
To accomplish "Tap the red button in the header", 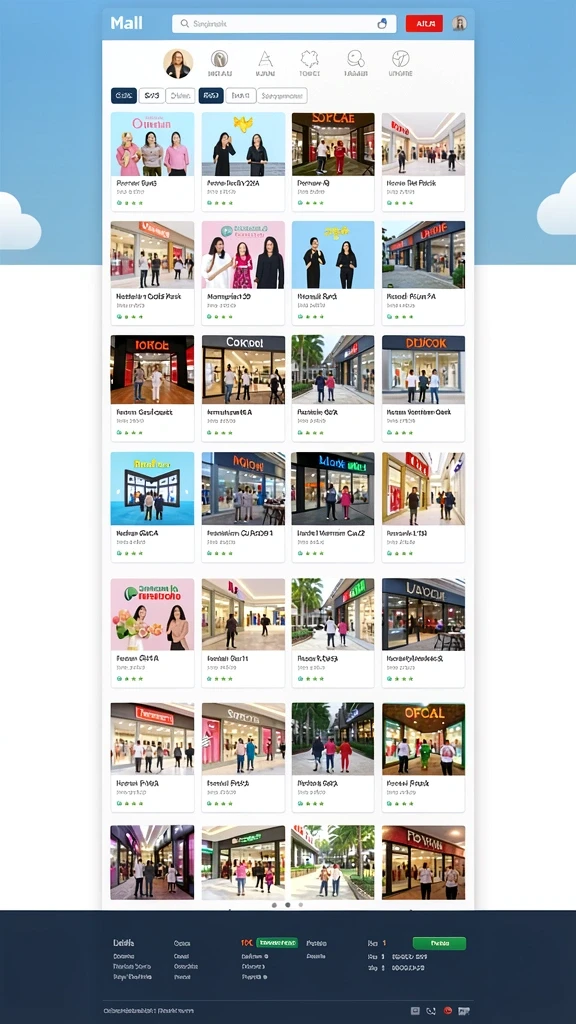I will pyautogui.click(x=424, y=24).
